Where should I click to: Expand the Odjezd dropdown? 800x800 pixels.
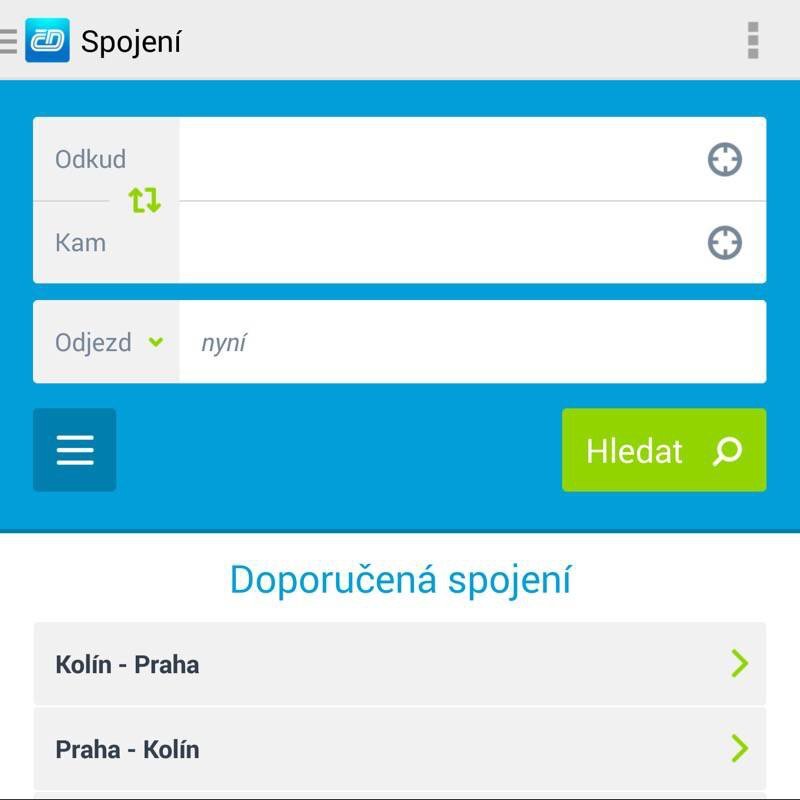click(107, 342)
